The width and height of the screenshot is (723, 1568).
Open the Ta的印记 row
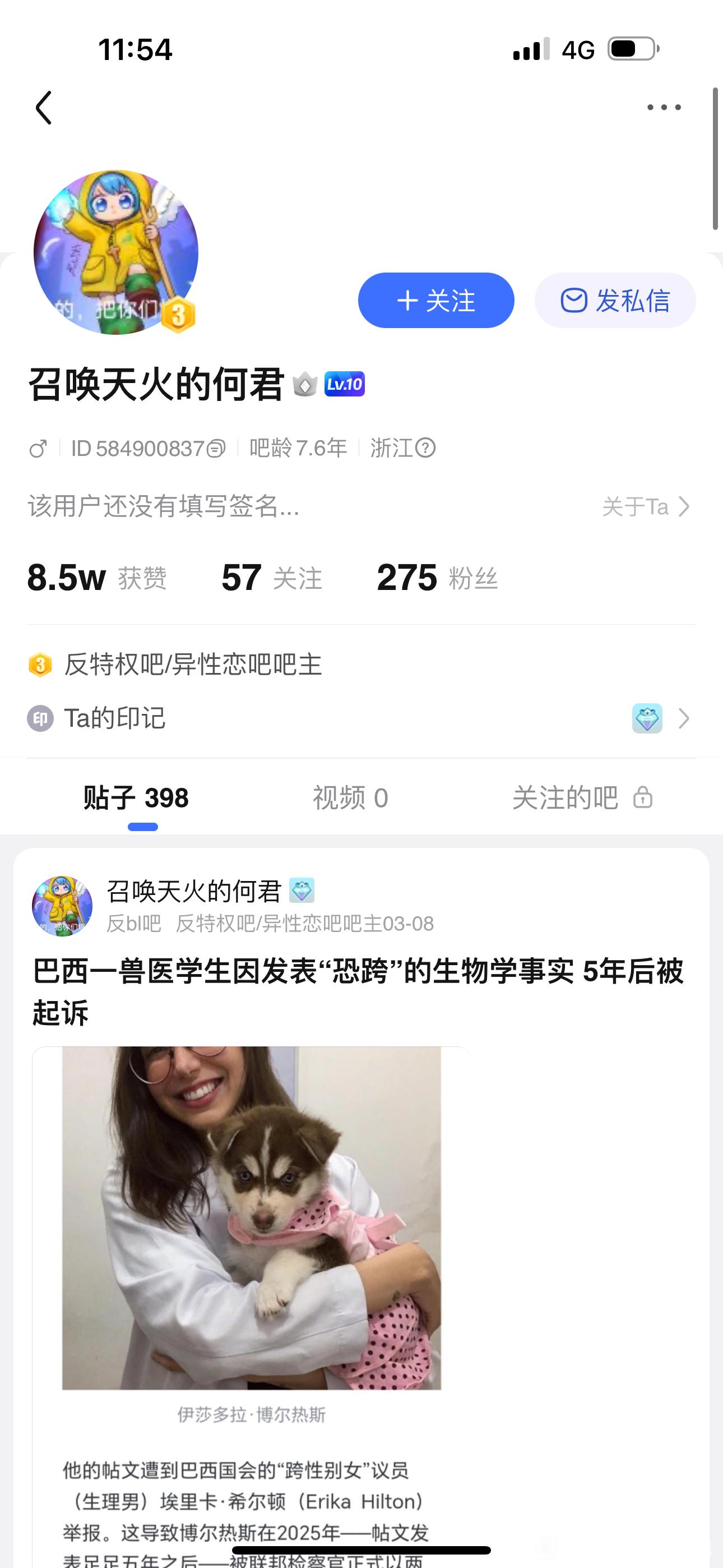(360, 718)
